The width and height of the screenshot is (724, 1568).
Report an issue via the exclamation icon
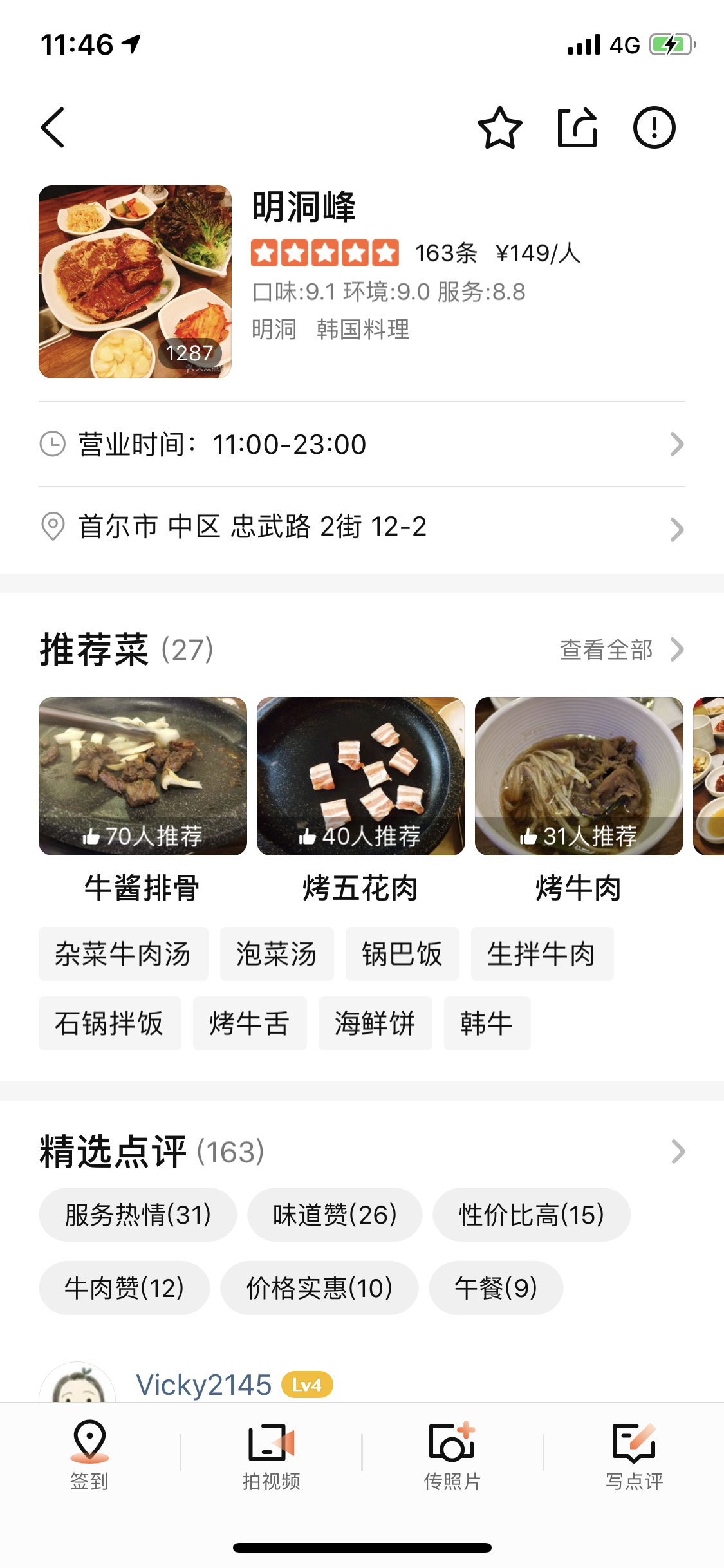tap(654, 127)
